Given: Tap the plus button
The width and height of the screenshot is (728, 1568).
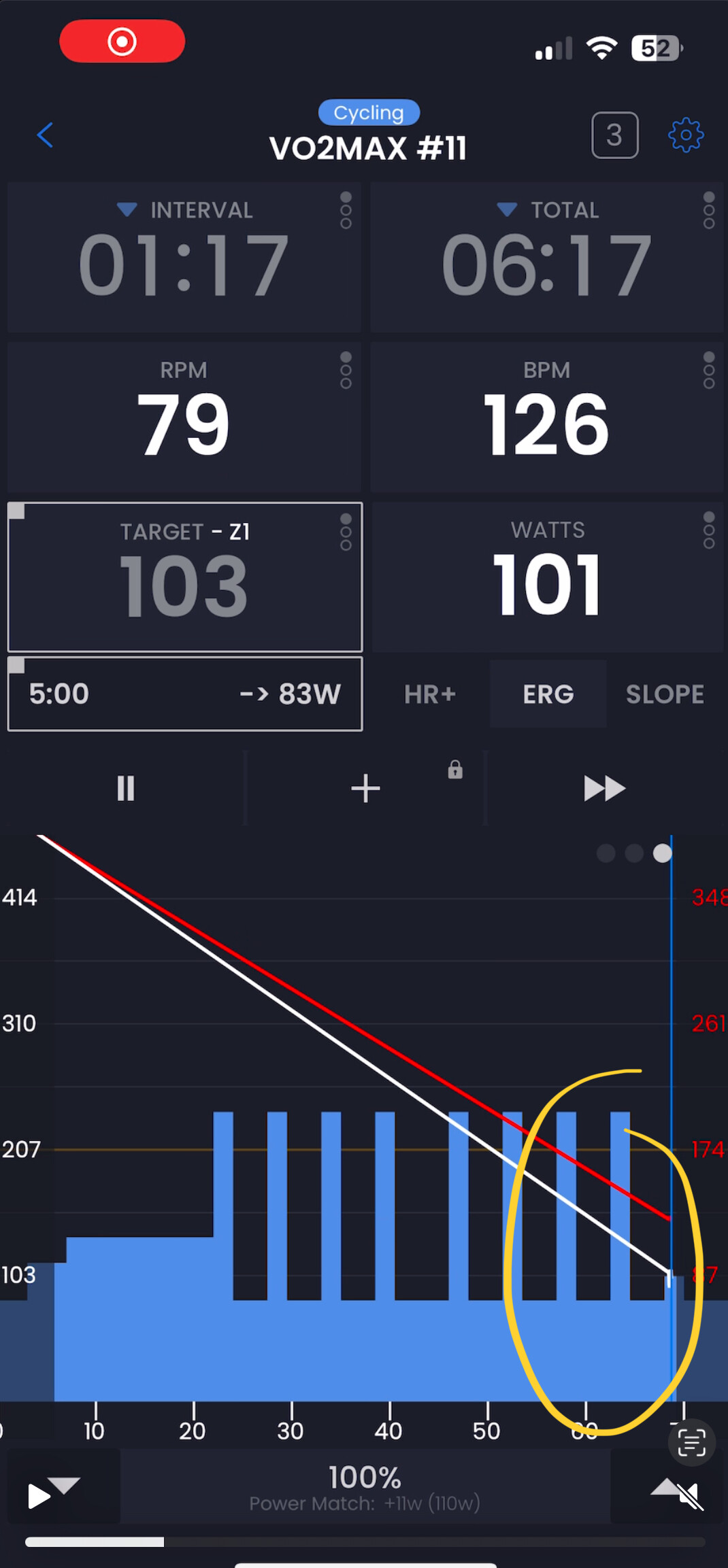Looking at the screenshot, I should (x=365, y=788).
